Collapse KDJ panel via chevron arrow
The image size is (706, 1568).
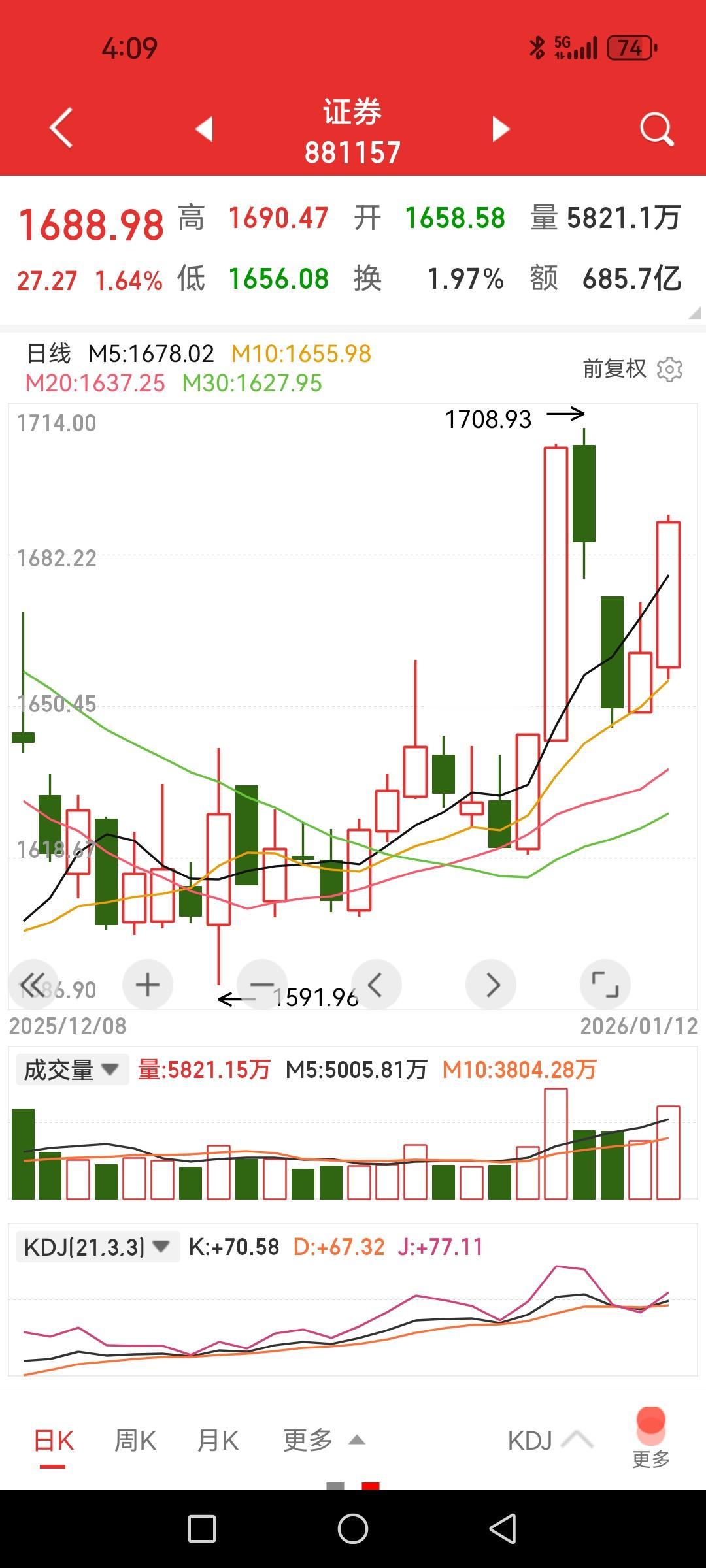[577, 1439]
